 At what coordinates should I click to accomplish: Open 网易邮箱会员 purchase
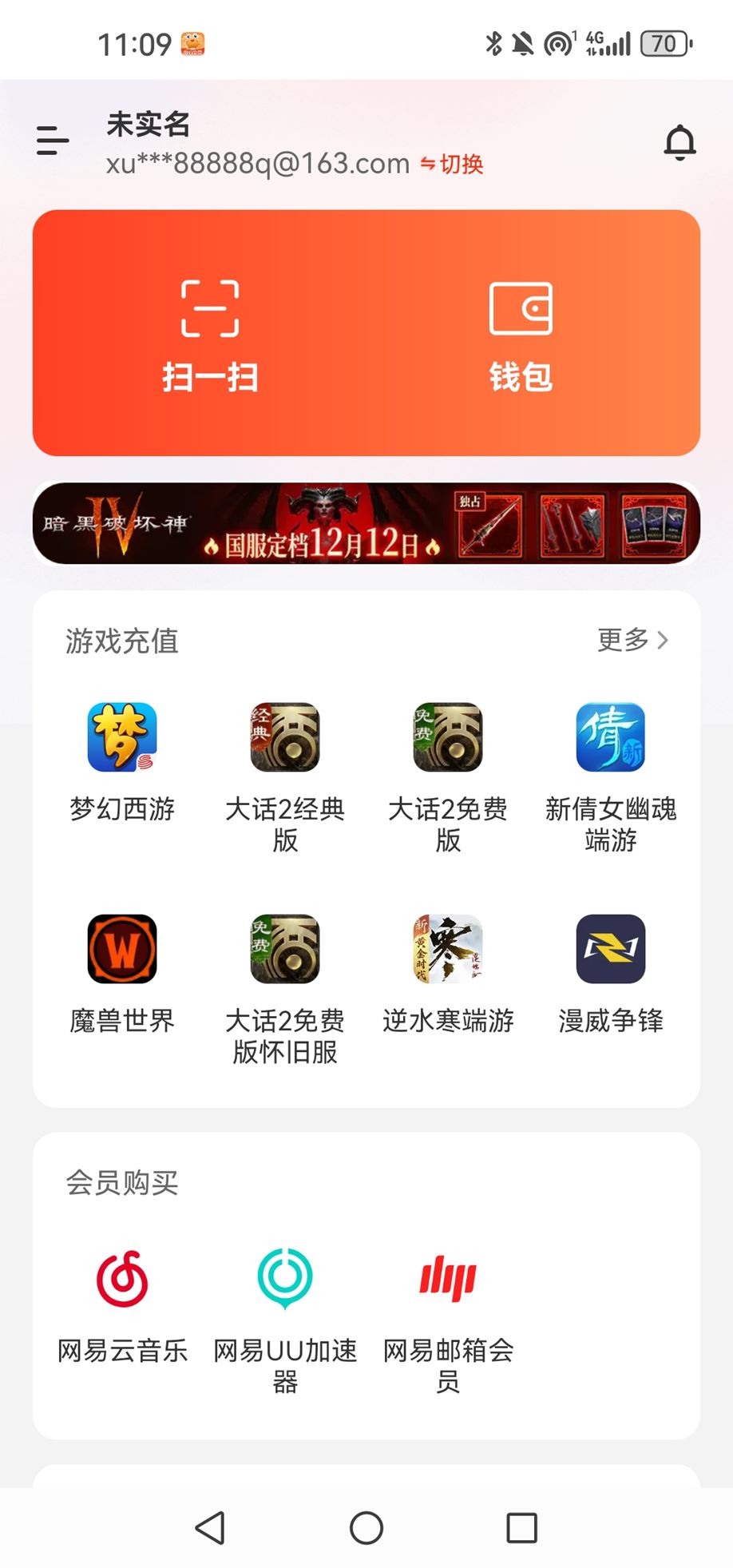448,1318
